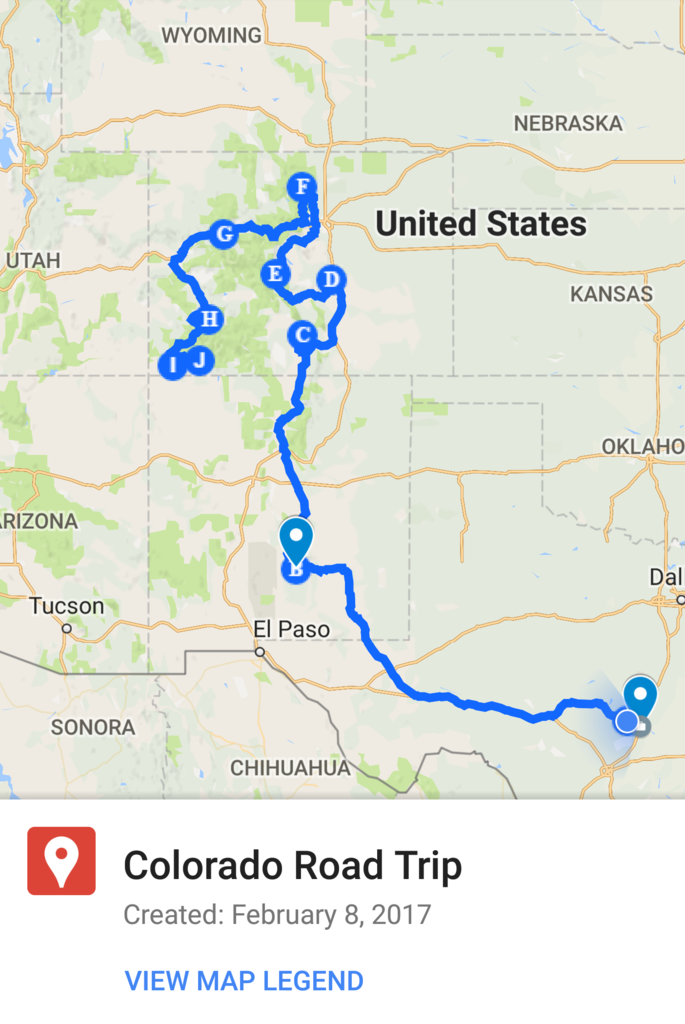The width and height of the screenshot is (685, 1024).
Task: Select waypoint marker F on the map
Action: [301, 186]
